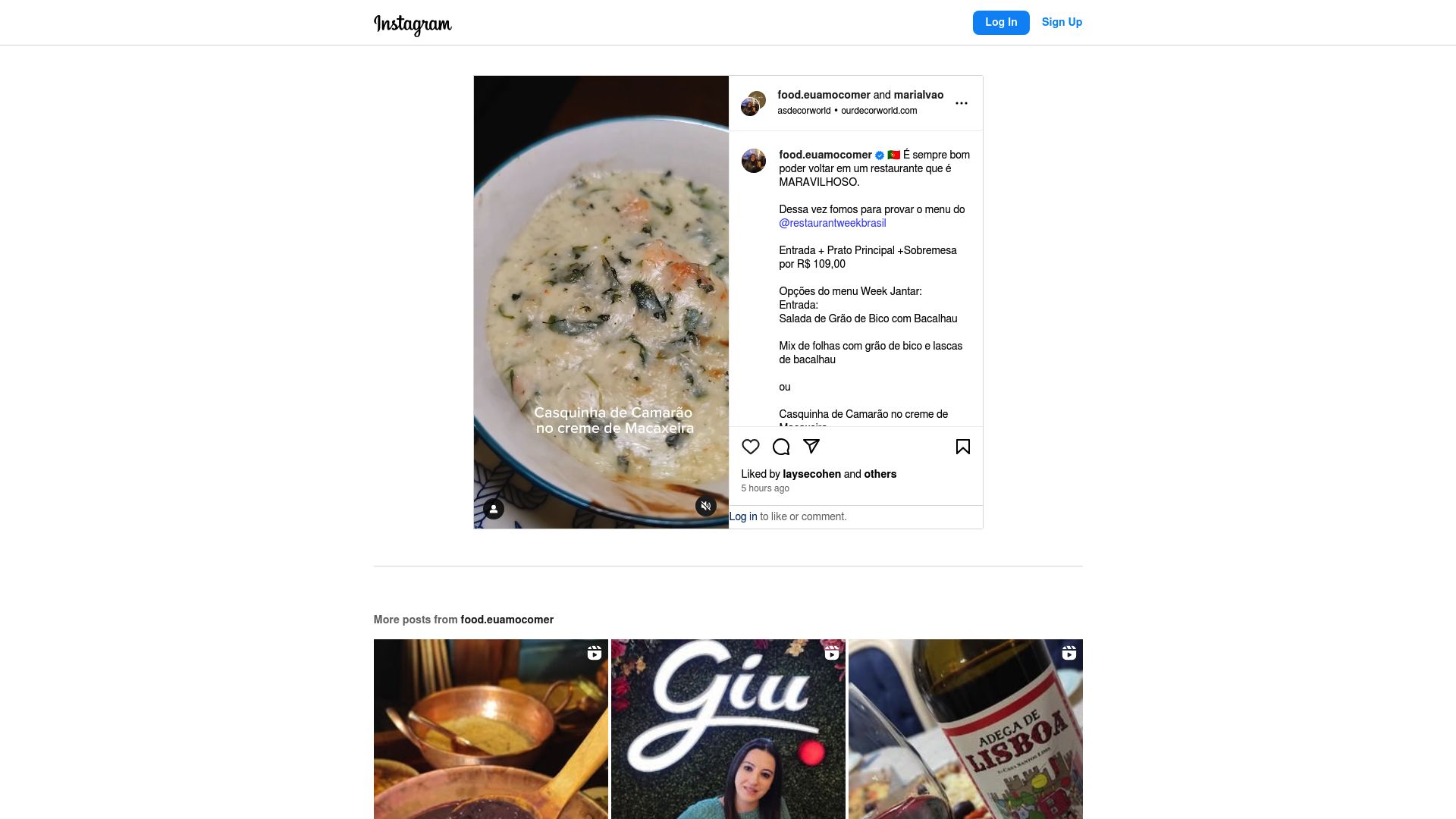Open marialvao's profile from the header
The width and height of the screenshot is (1456, 819).
[x=918, y=95]
